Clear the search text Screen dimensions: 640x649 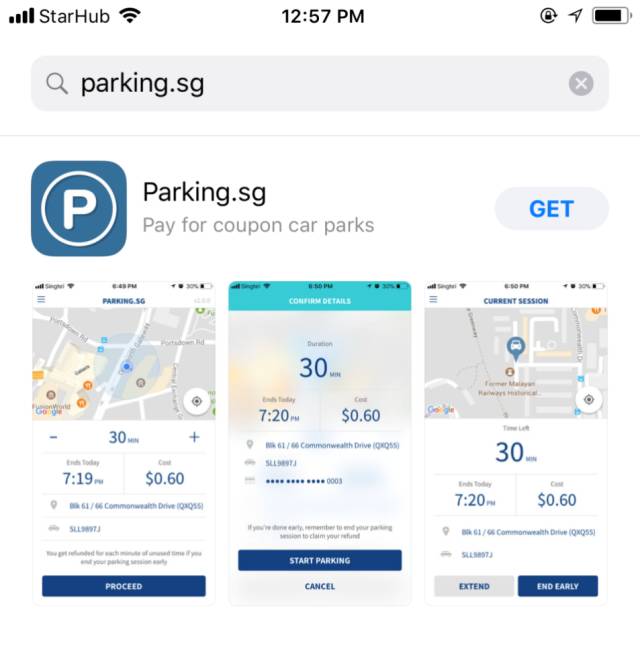[581, 84]
